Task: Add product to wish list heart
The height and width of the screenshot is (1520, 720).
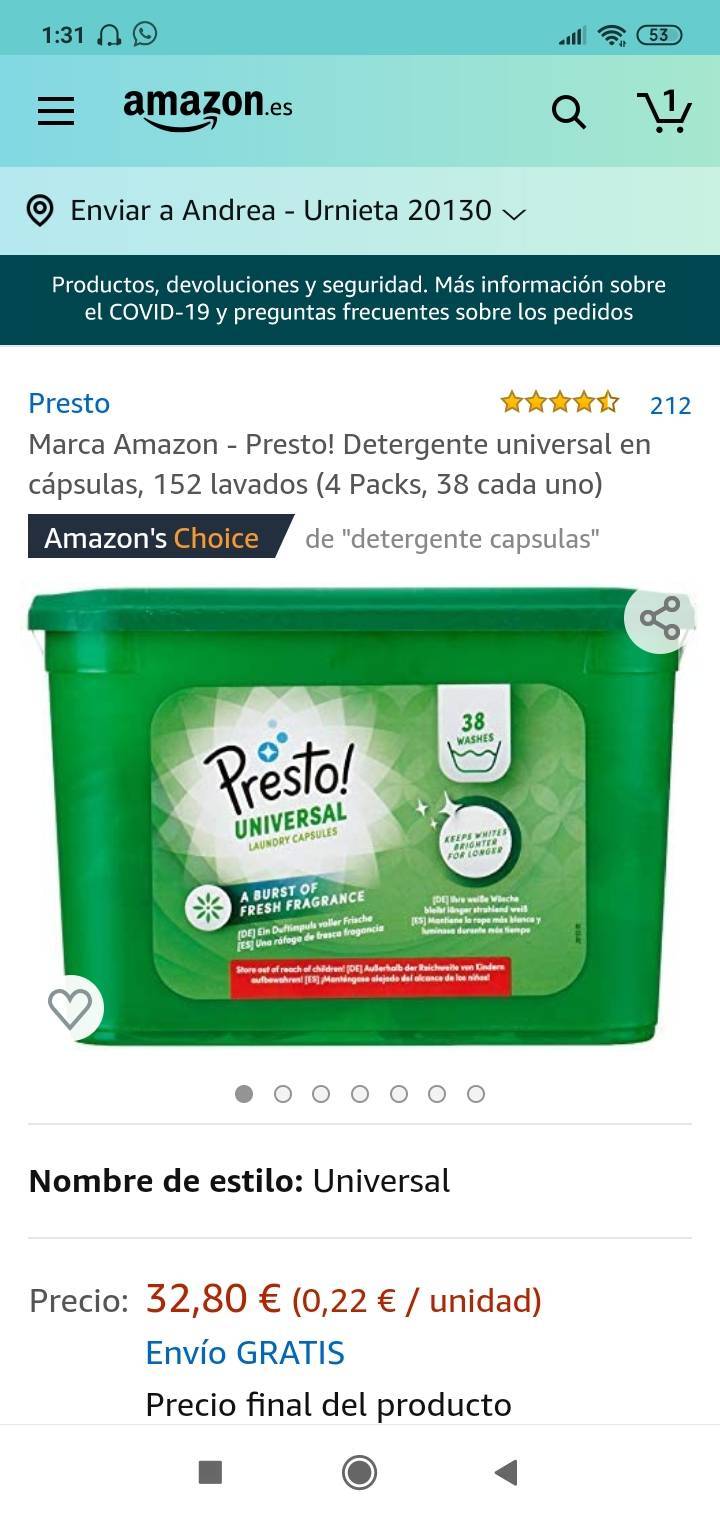Action: click(x=70, y=1008)
